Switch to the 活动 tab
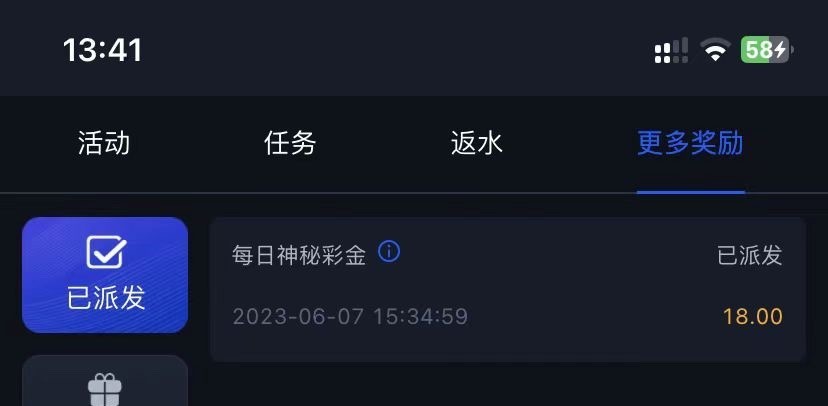The height and width of the screenshot is (406, 828). click(104, 143)
